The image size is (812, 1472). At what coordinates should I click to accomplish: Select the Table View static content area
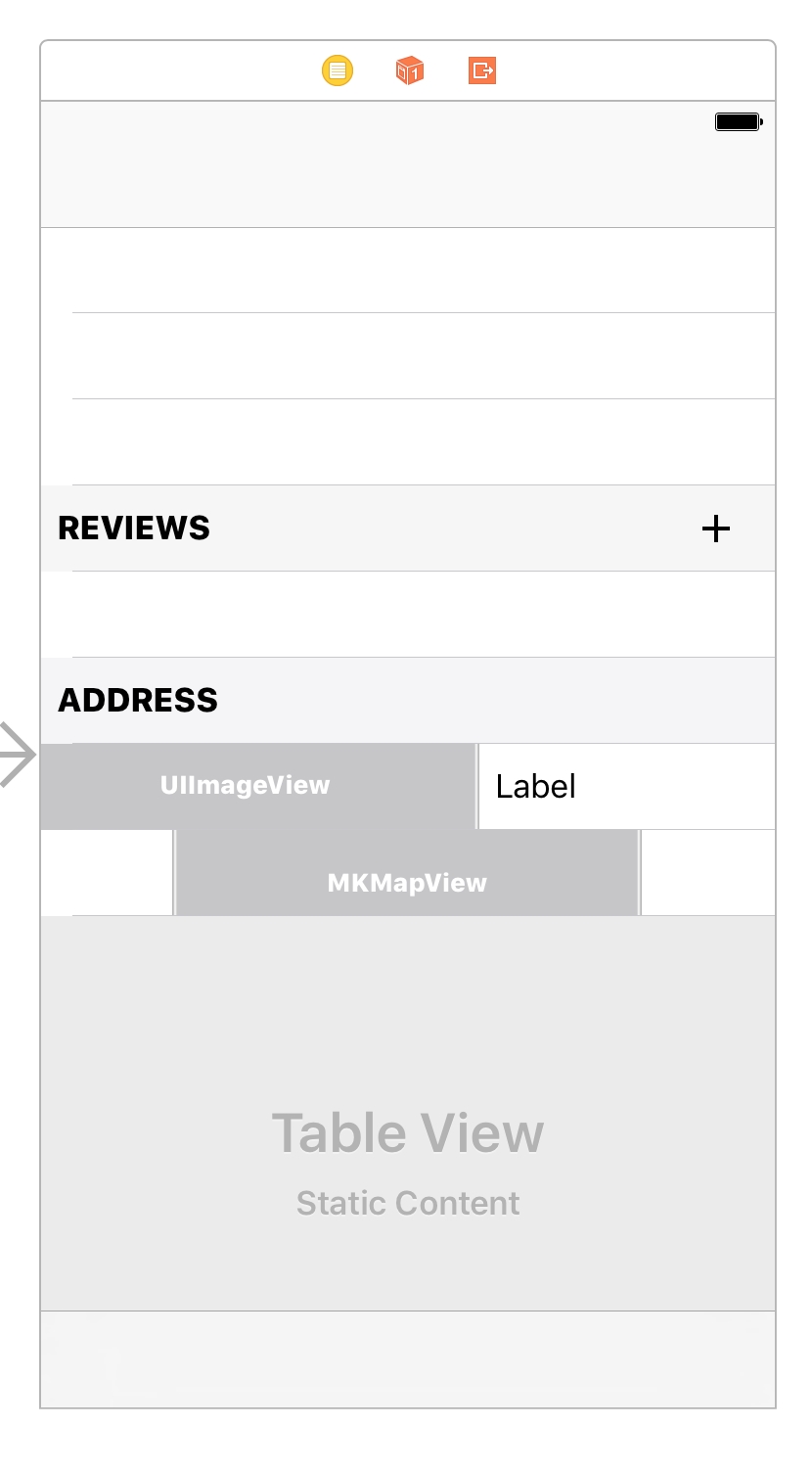408,1113
